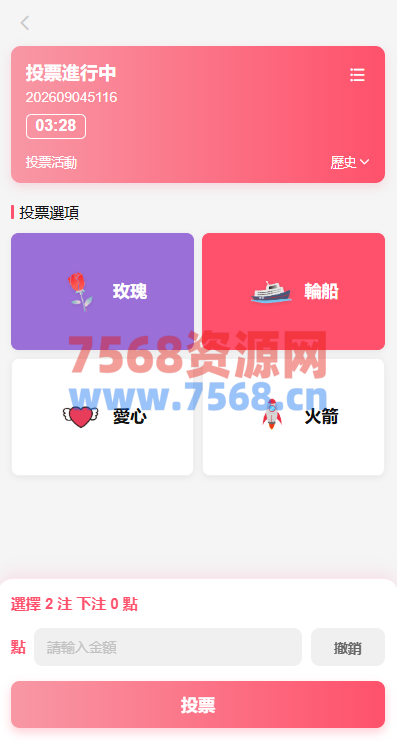Viewport: 397px width, 742px height.
Task: Open the list menu icon in the banner
Action: [x=357, y=75]
